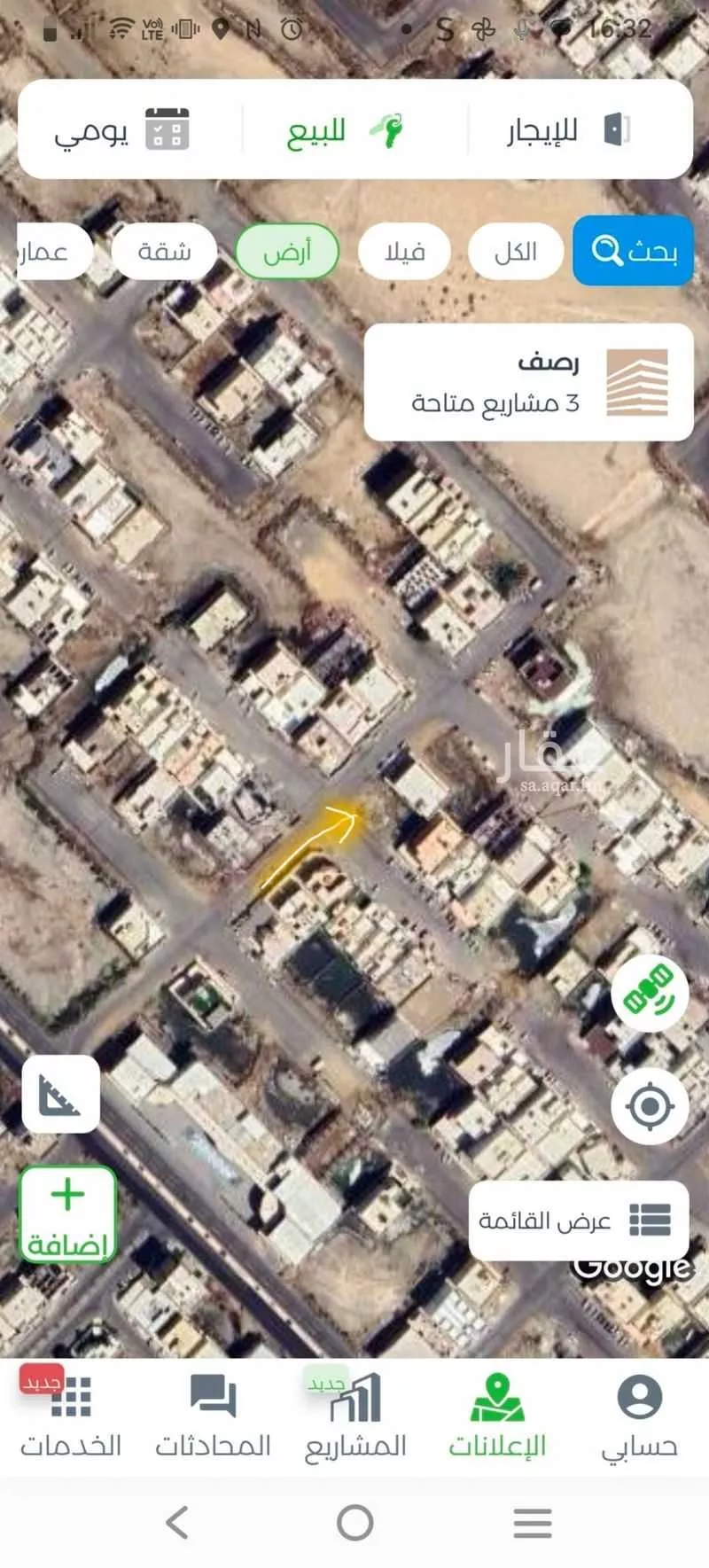Open the المحادثات (chats) tab

coord(213,1416)
